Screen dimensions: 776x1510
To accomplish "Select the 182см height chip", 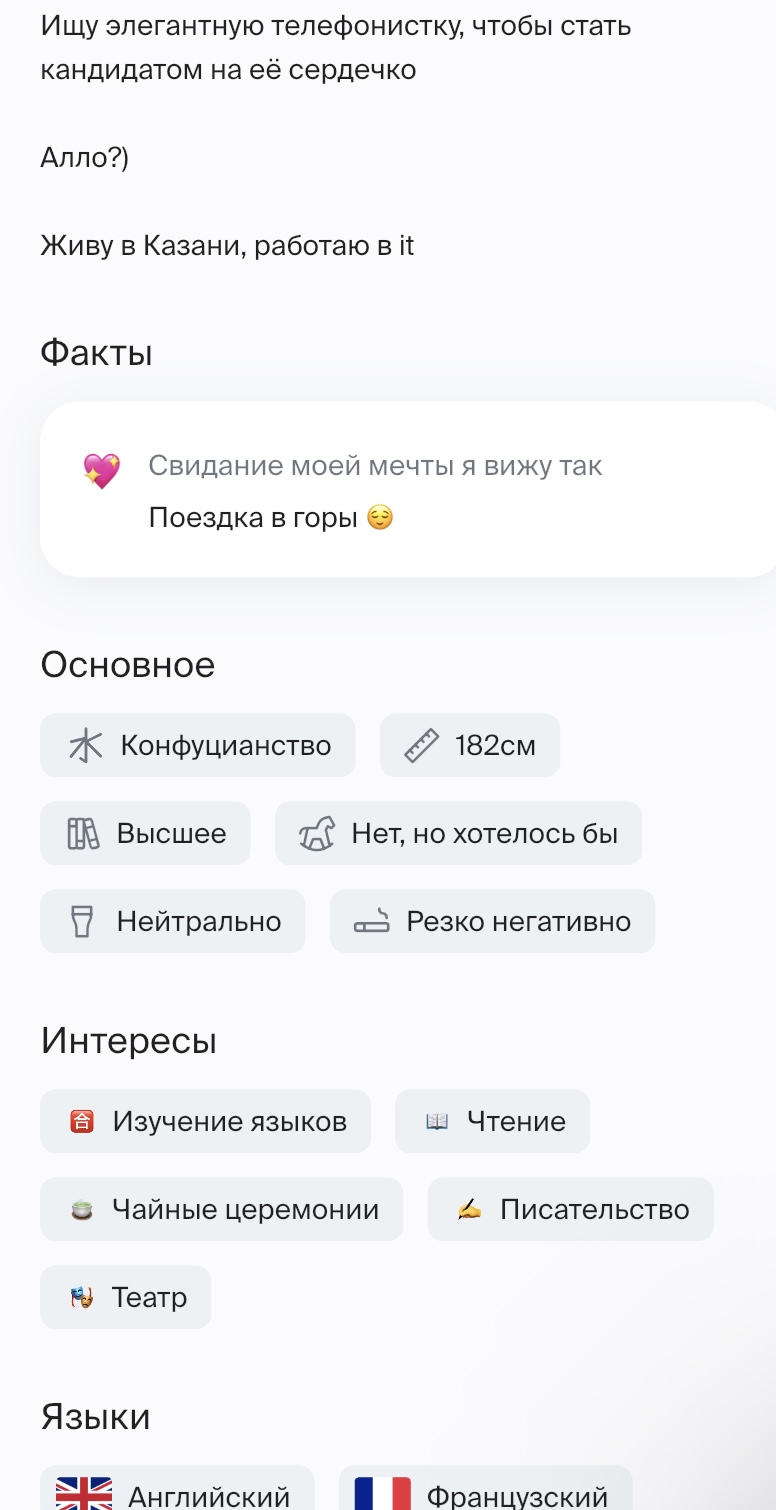I will [470, 745].
